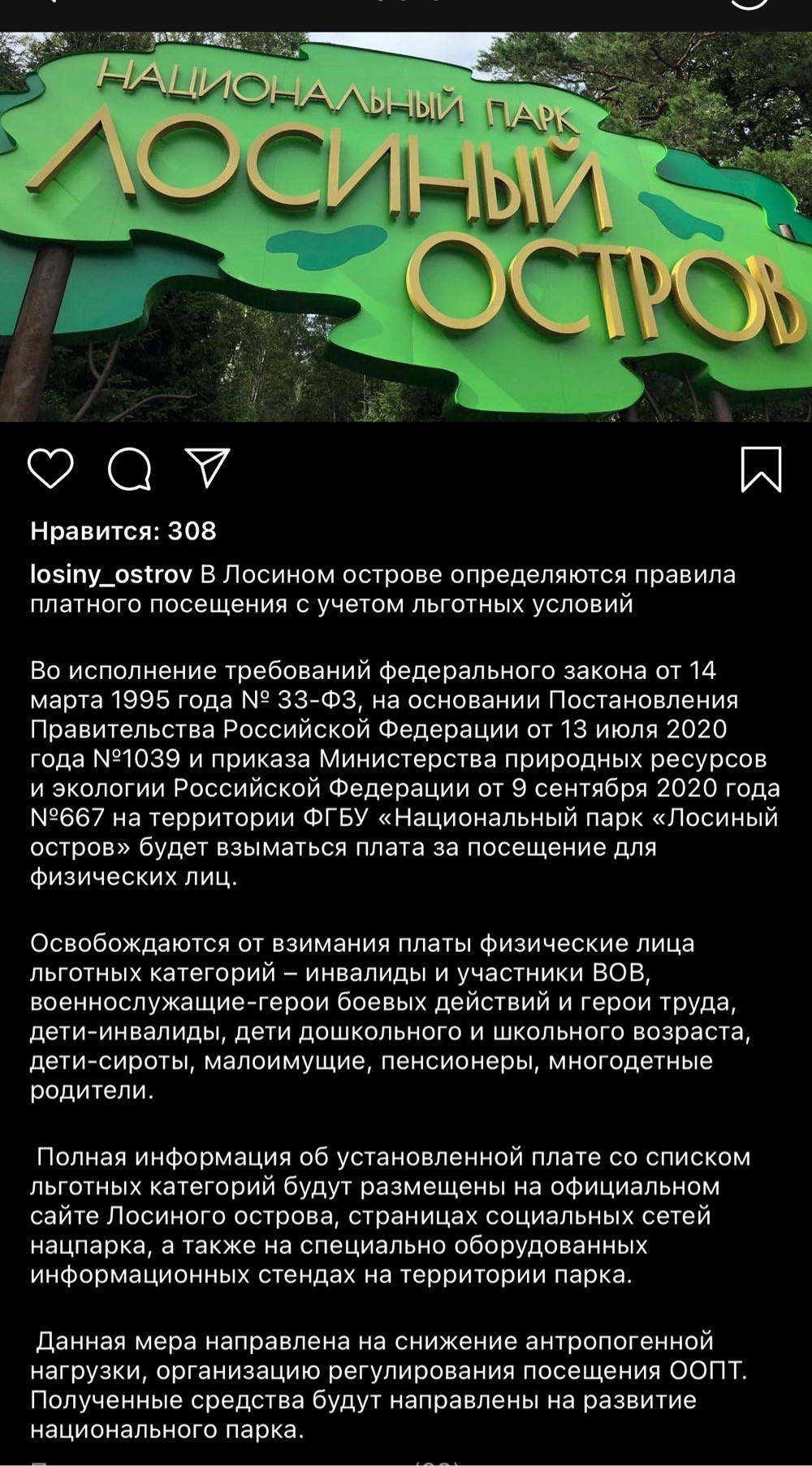The image size is (812, 1466).
Task: Open comments on the post
Action: (130, 469)
